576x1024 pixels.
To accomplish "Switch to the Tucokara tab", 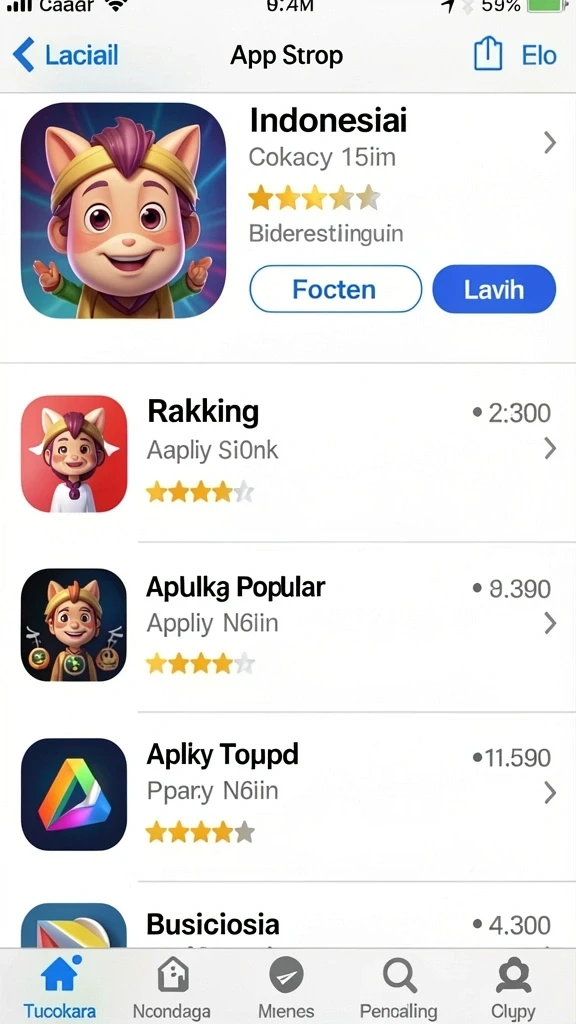I will pos(60,987).
